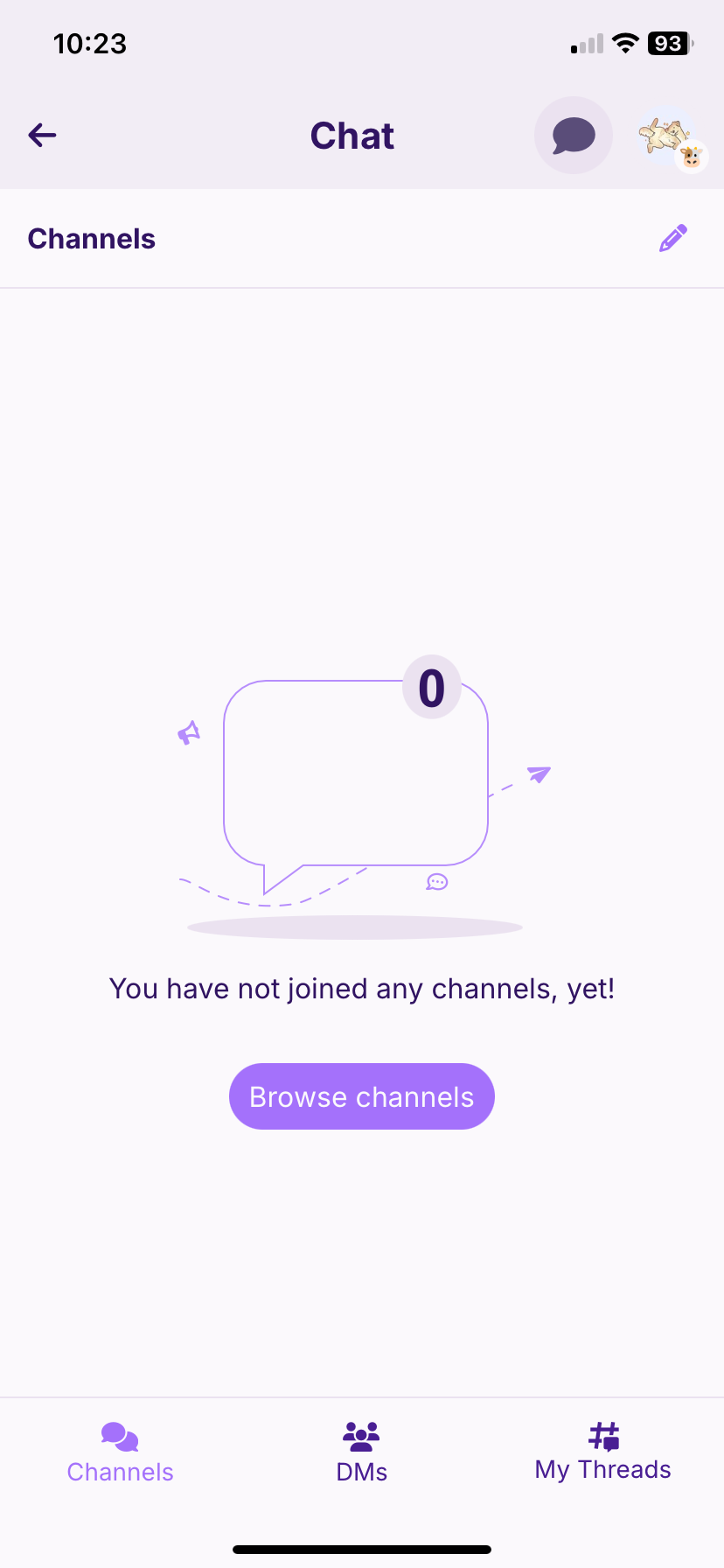
Task: Switch to the DMs tab
Action: (x=362, y=1452)
